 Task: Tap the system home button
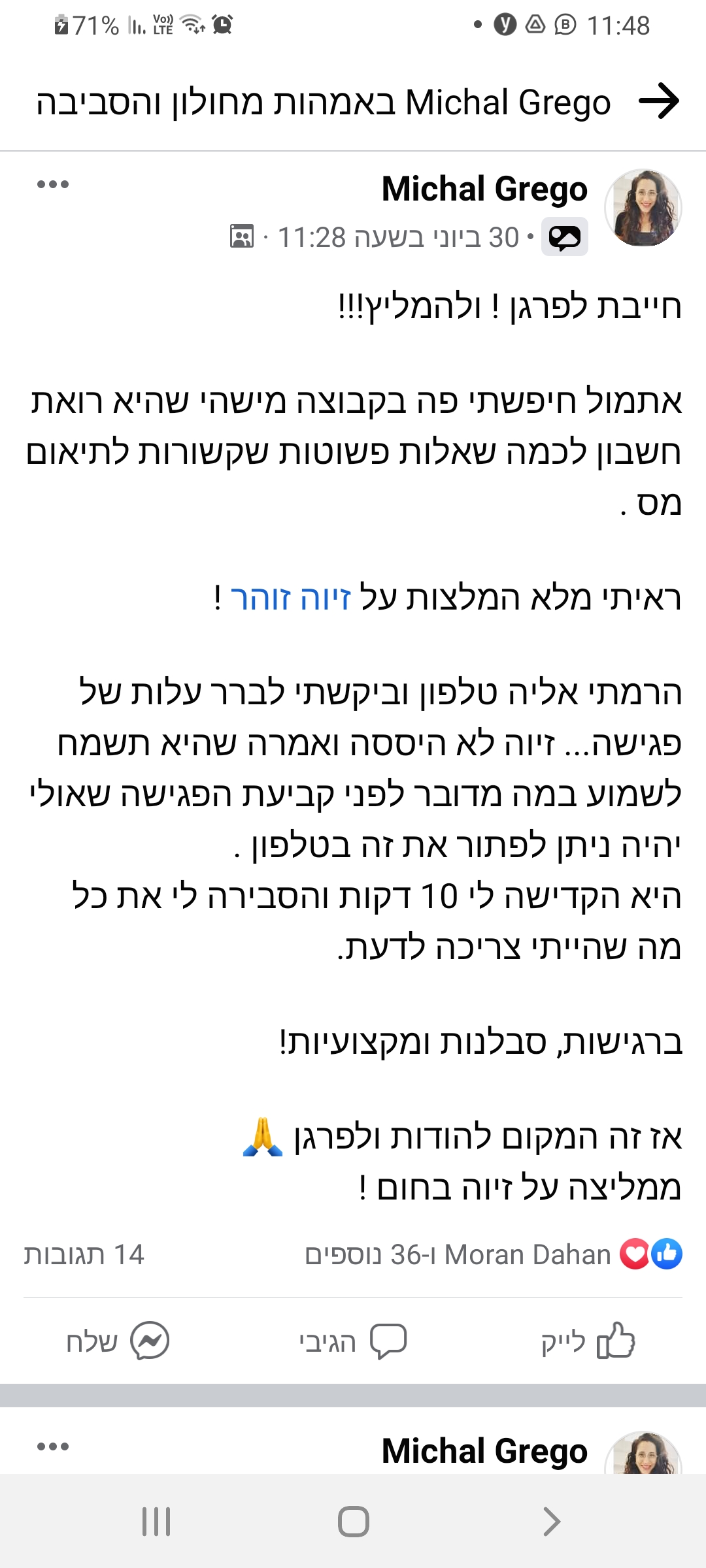coord(353,1522)
